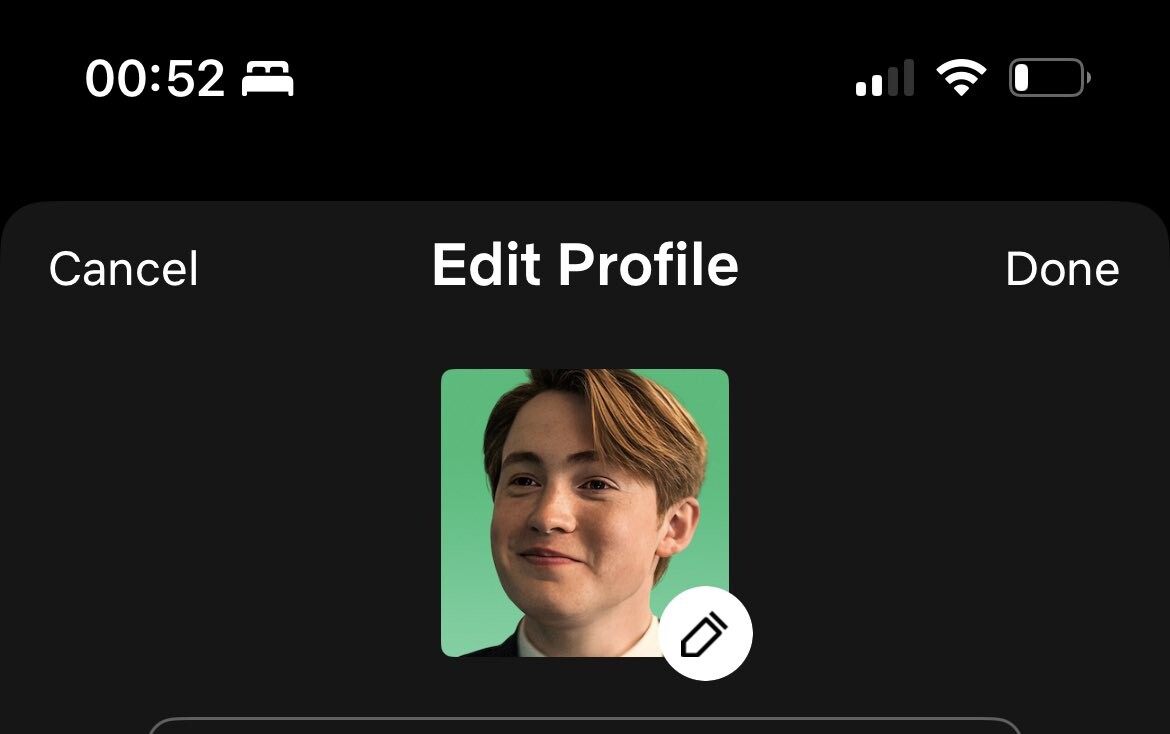Confirm changes with Done
The width and height of the screenshot is (1170, 734).
[x=1061, y=269]
